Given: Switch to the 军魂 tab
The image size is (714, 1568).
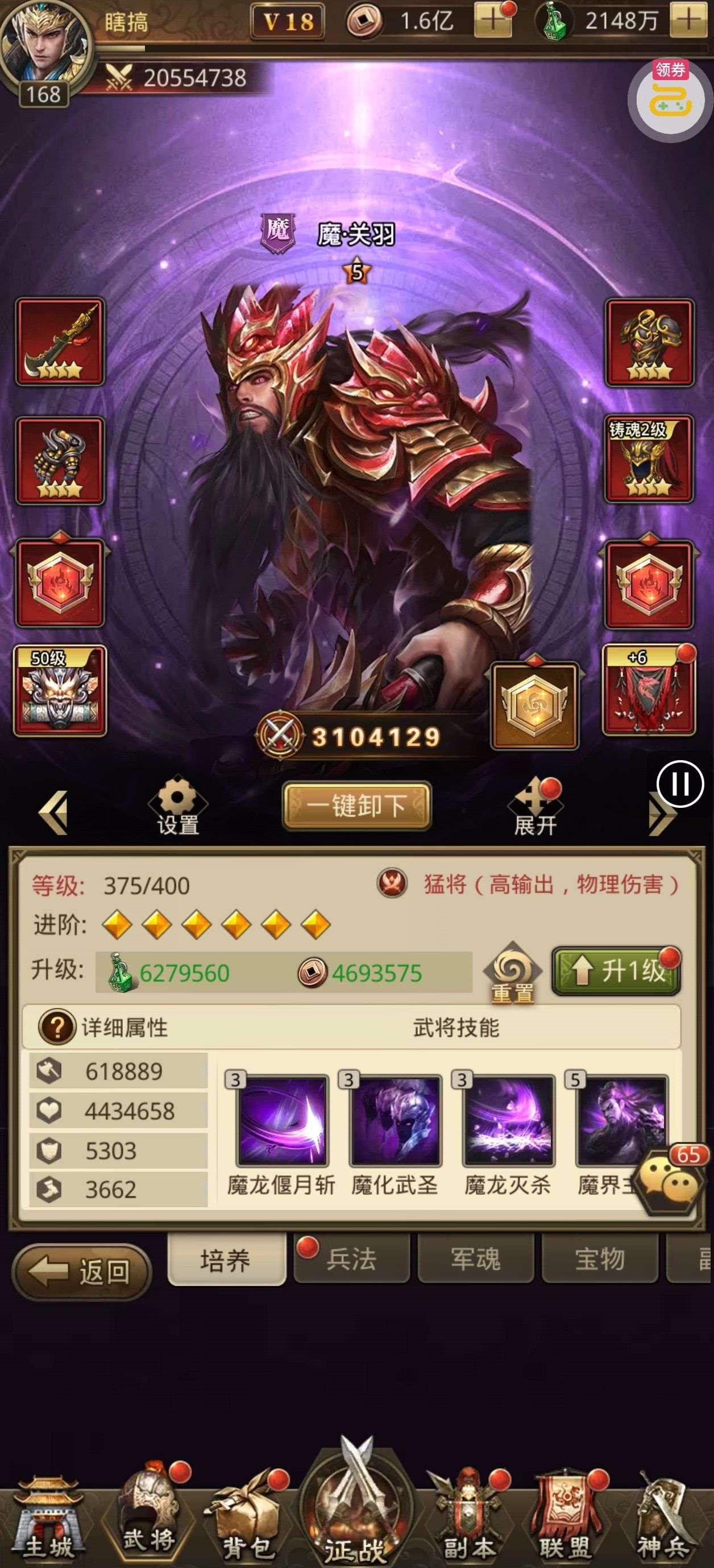Looking at the screenshot, I should 476,1259.
